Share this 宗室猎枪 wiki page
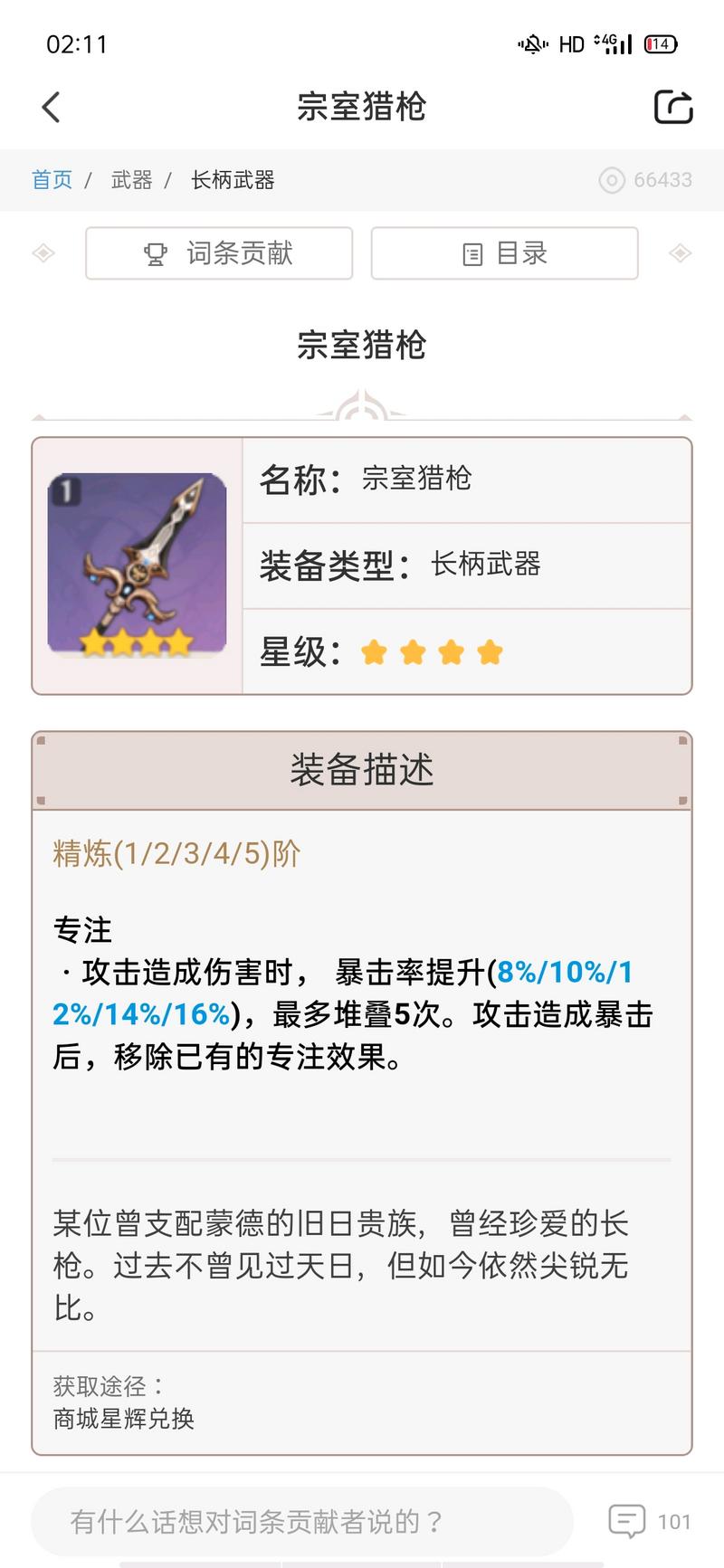Image resolution: width=724 pixels, height=1568 pixels. click(673, 107)
